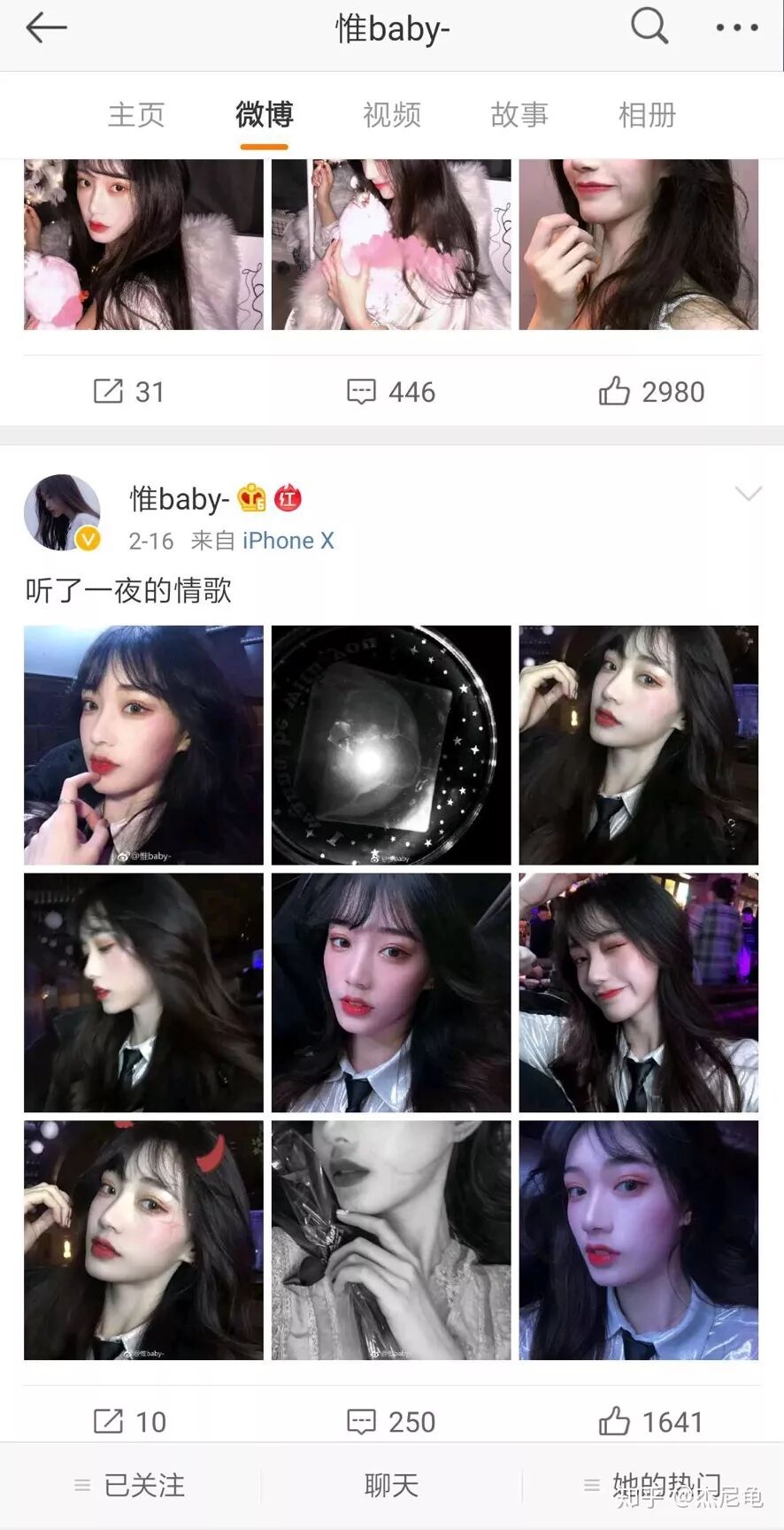Open the iPhone X source link
Image resolution: width=784 pixels, height=1530 pixels.
(x=288, y=541)
